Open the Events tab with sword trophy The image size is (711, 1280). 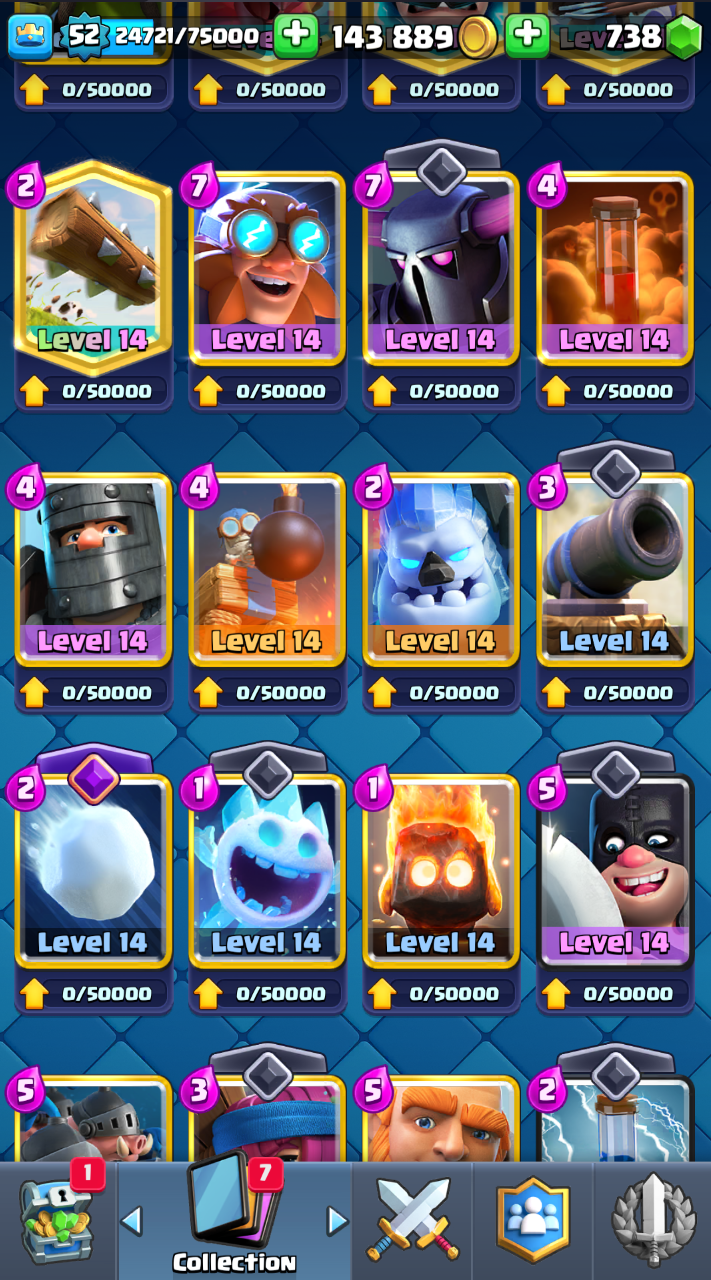pyautogui.click(x=653, y=1221)
